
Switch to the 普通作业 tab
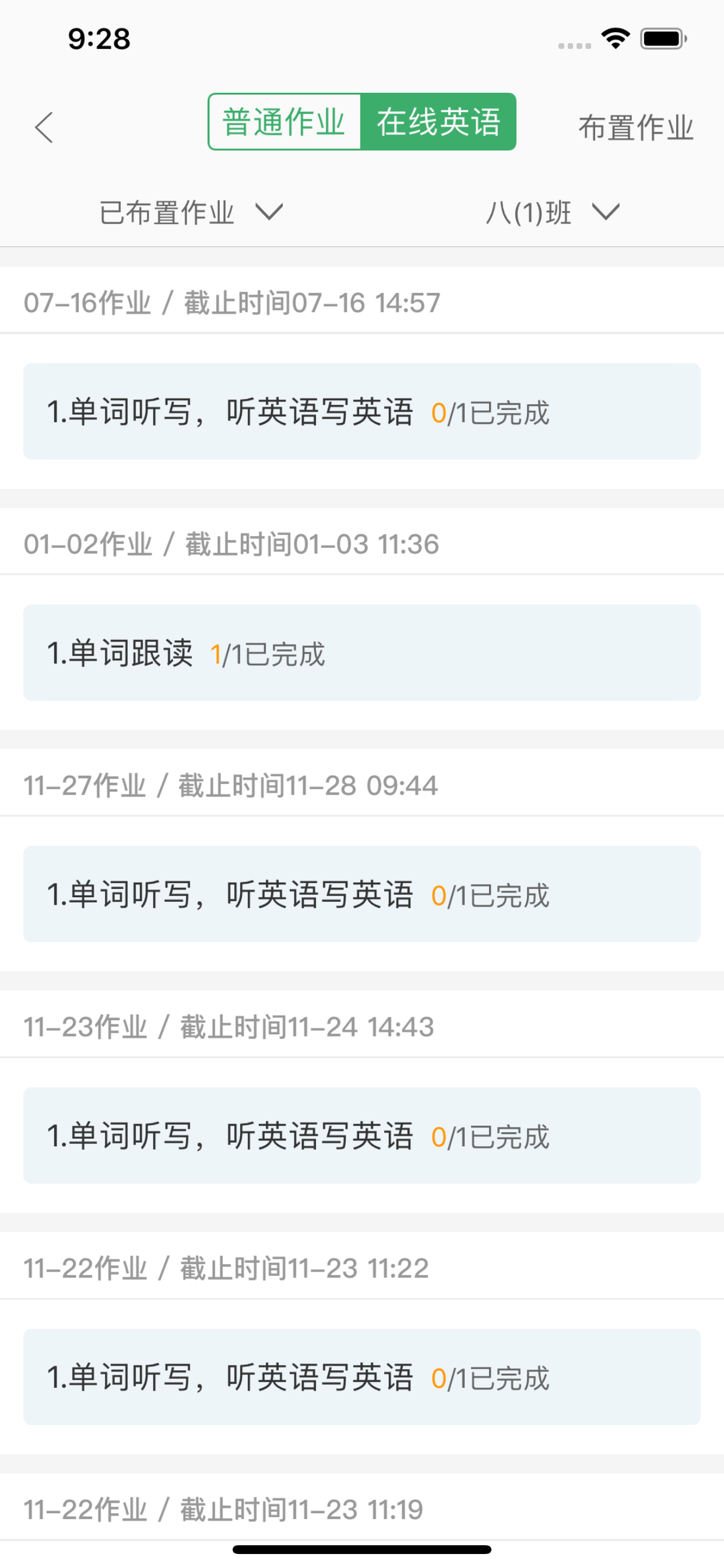[x=284, y=122]
